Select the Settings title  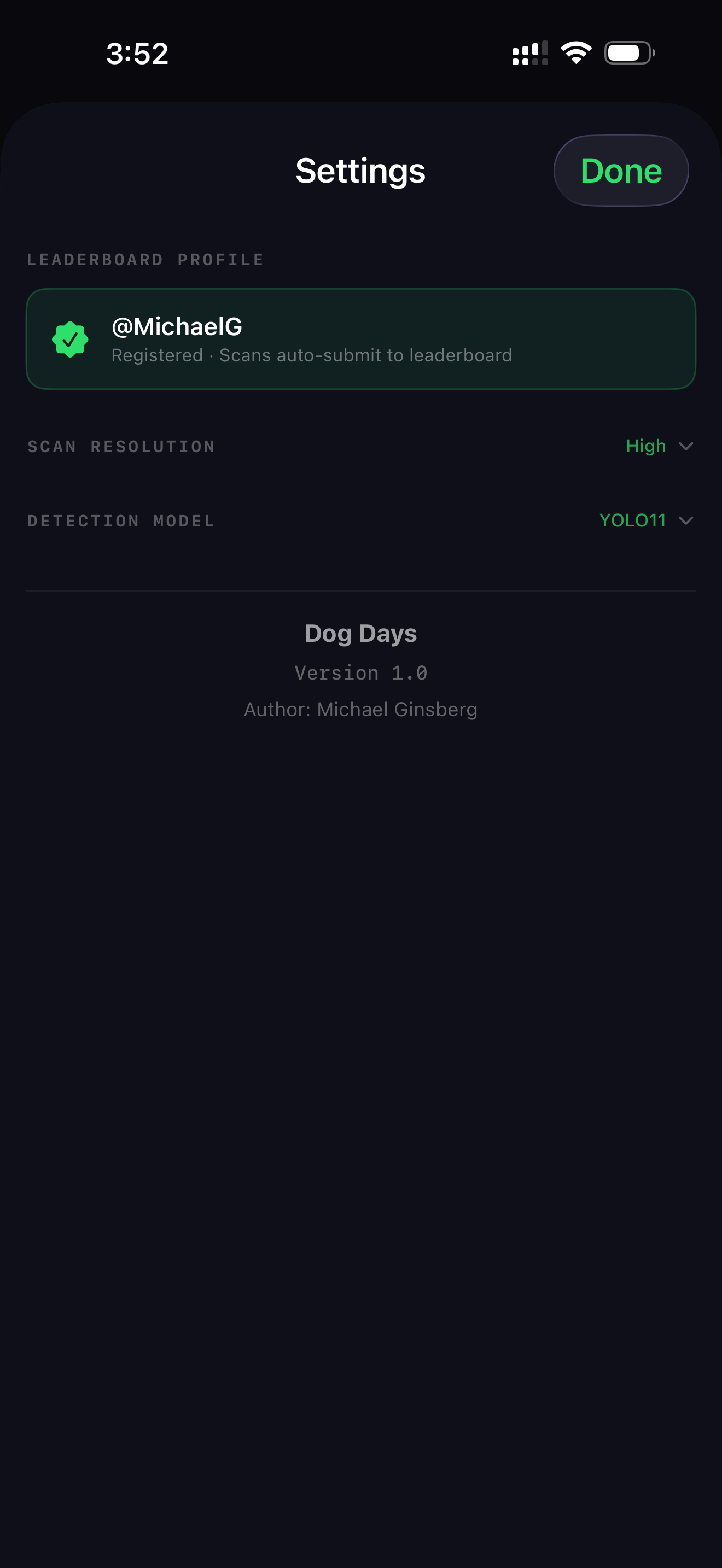[360, 171]
